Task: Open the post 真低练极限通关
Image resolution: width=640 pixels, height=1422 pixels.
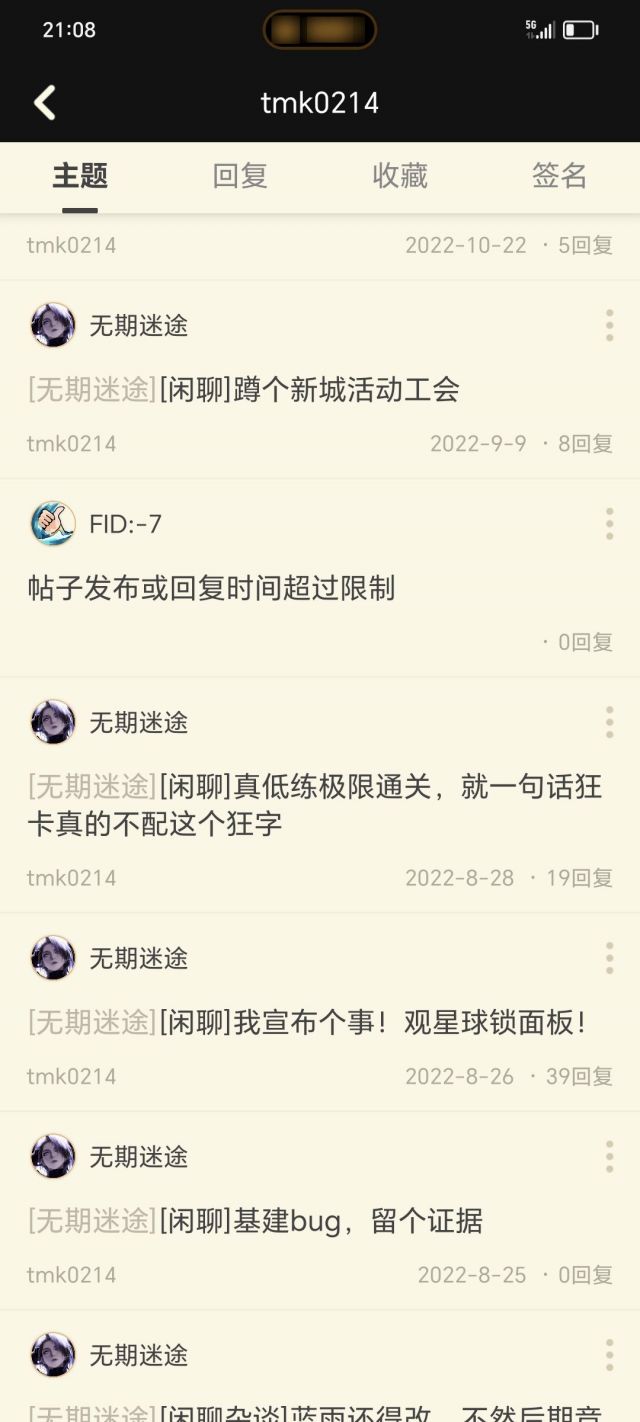Action: pyautogui.click(x=315, y=805)
